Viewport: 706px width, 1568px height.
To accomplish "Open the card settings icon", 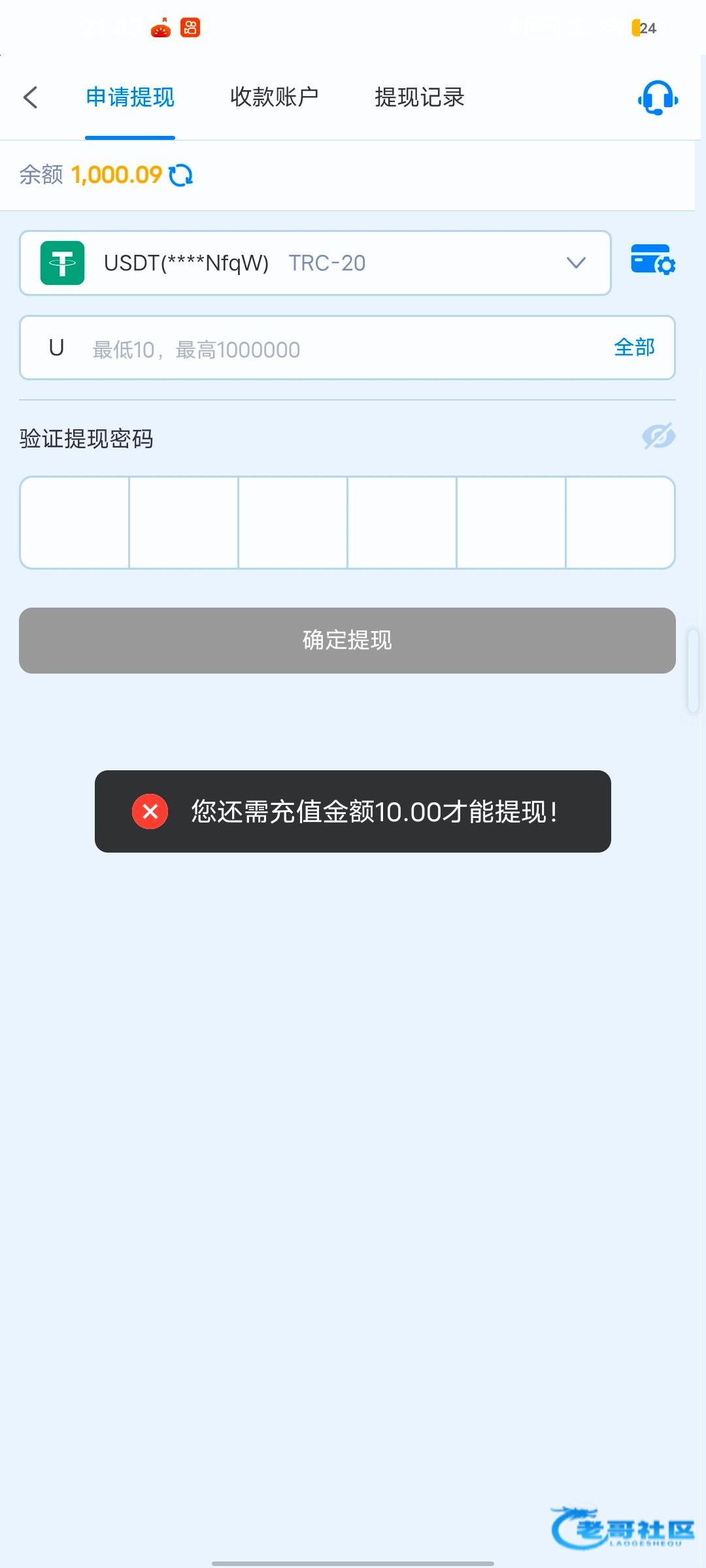I will [652, 260].
